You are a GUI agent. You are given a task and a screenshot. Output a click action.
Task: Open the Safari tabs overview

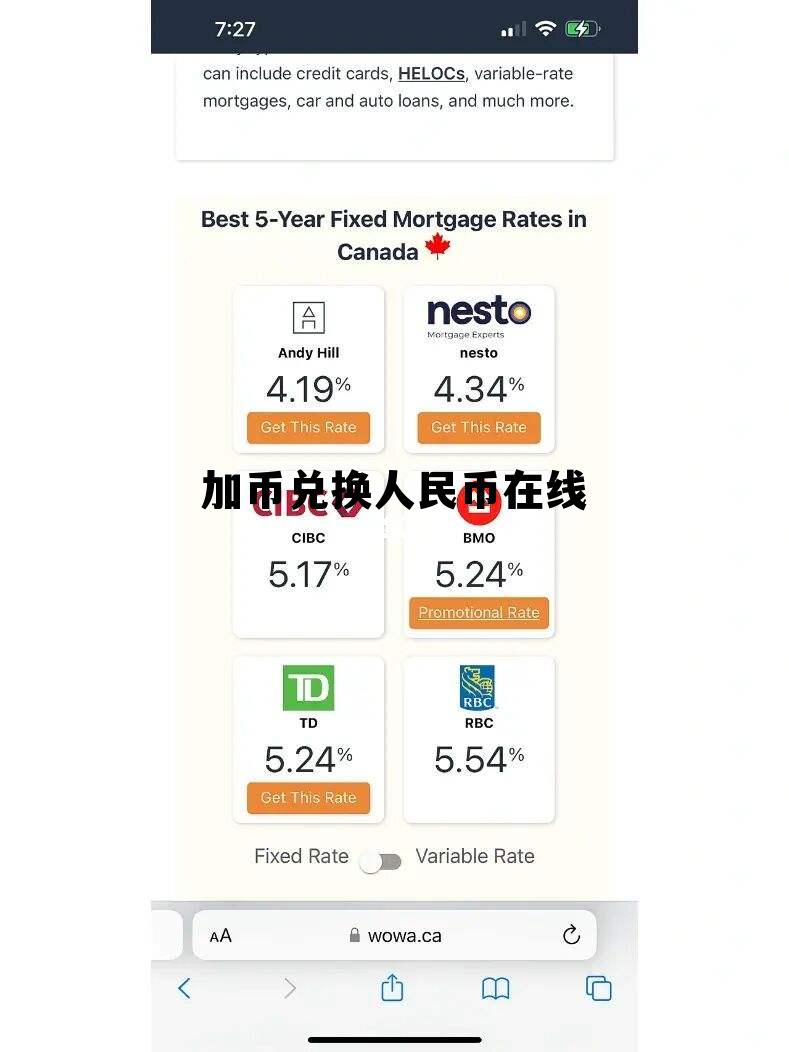click(598, 988)
